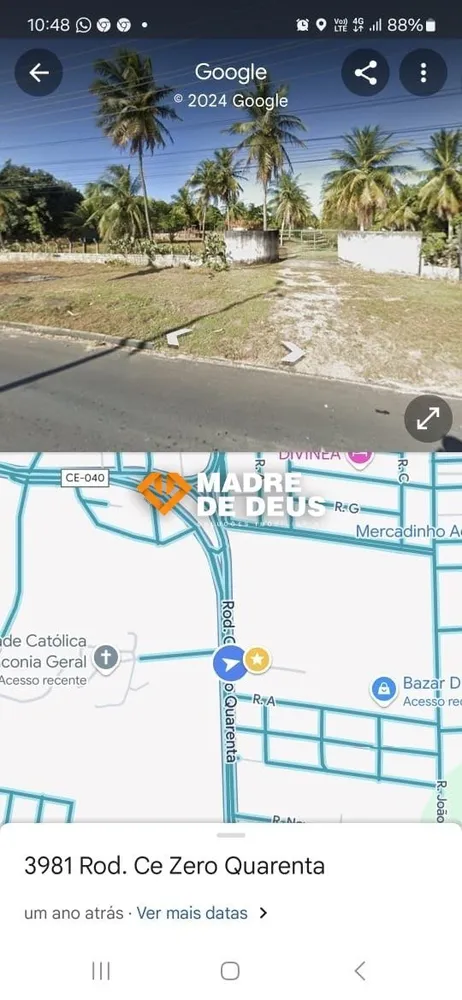Move Street View via the right arrow
This screenshot has height=1000, width=462.
(x=293, y=352)
